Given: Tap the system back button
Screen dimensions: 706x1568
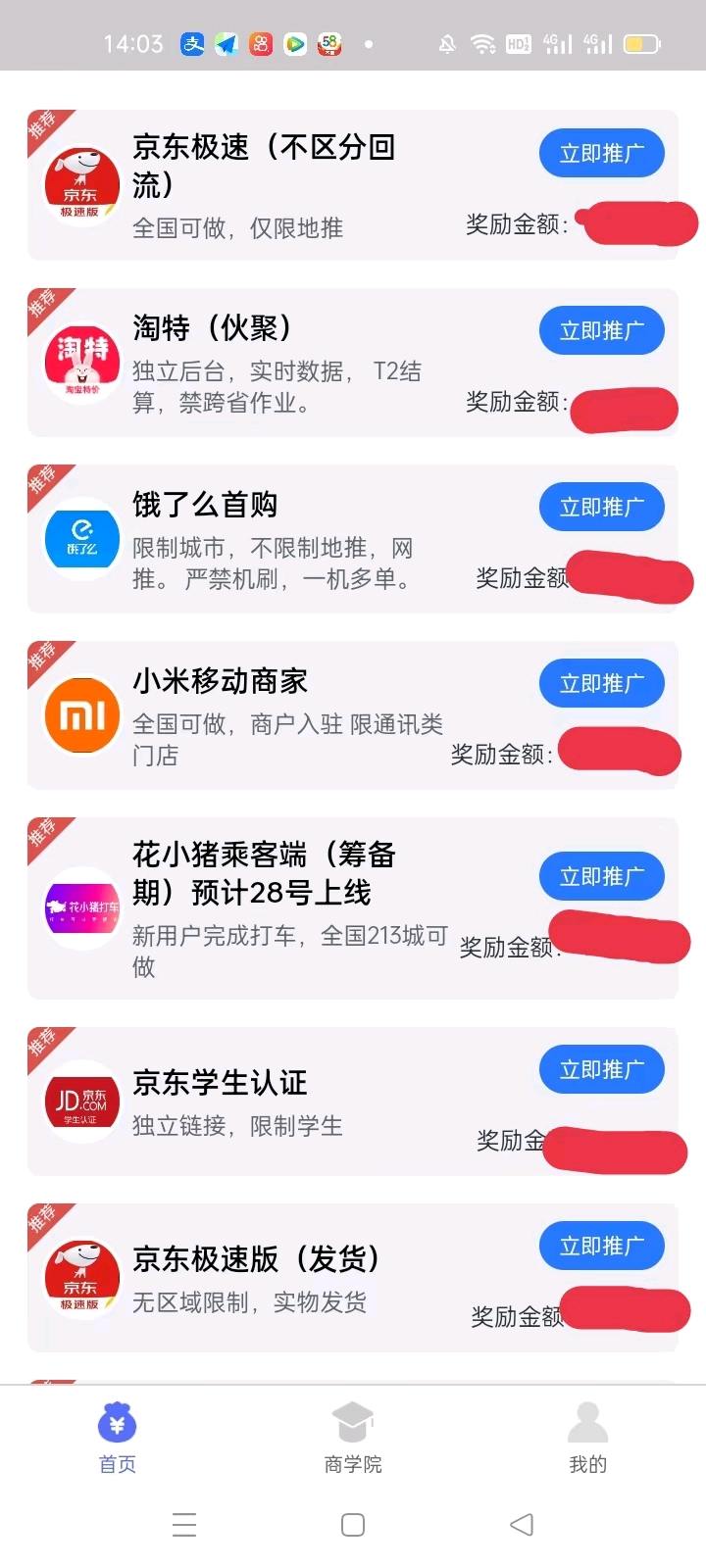Looking at the screenshot, I should pos(522,1525).
